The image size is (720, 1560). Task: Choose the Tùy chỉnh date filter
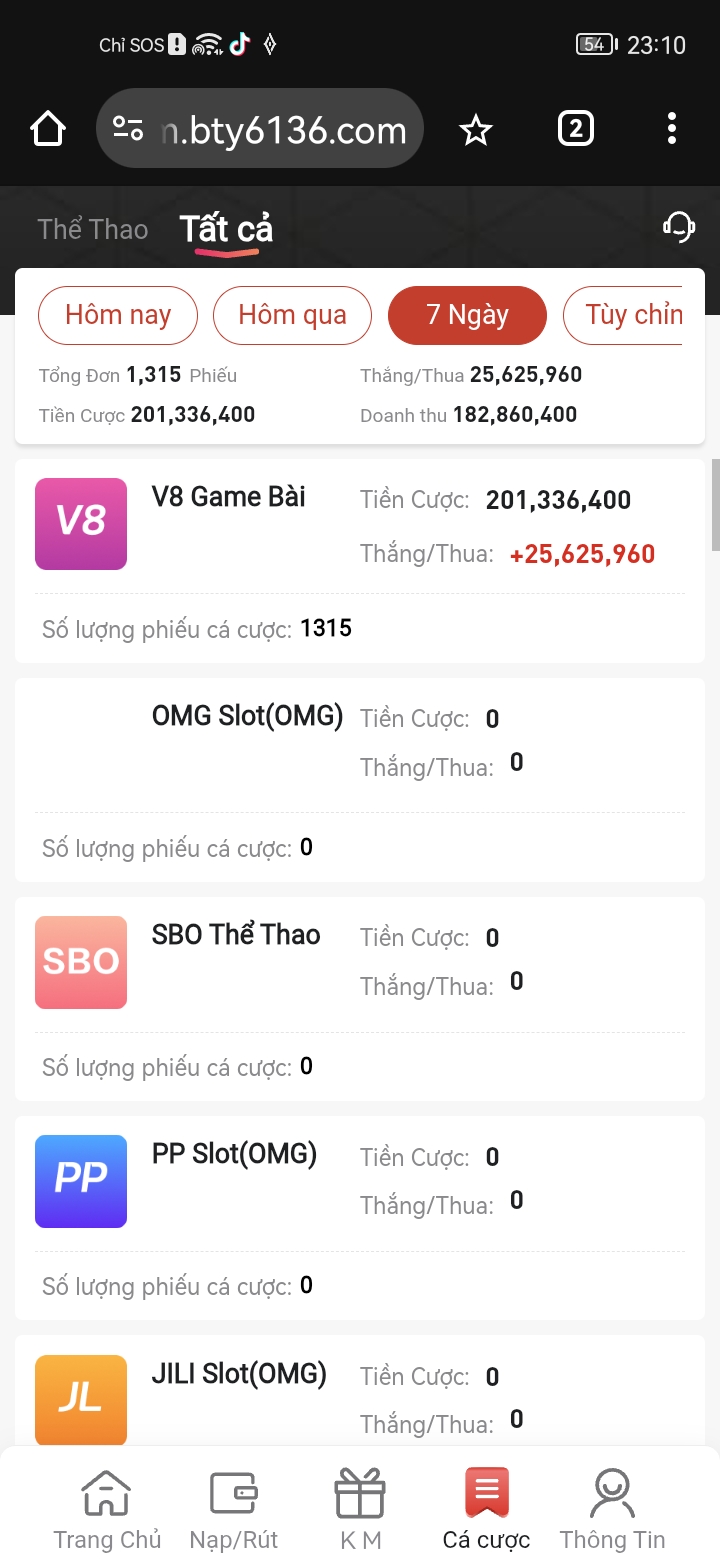tap(632, 315)
